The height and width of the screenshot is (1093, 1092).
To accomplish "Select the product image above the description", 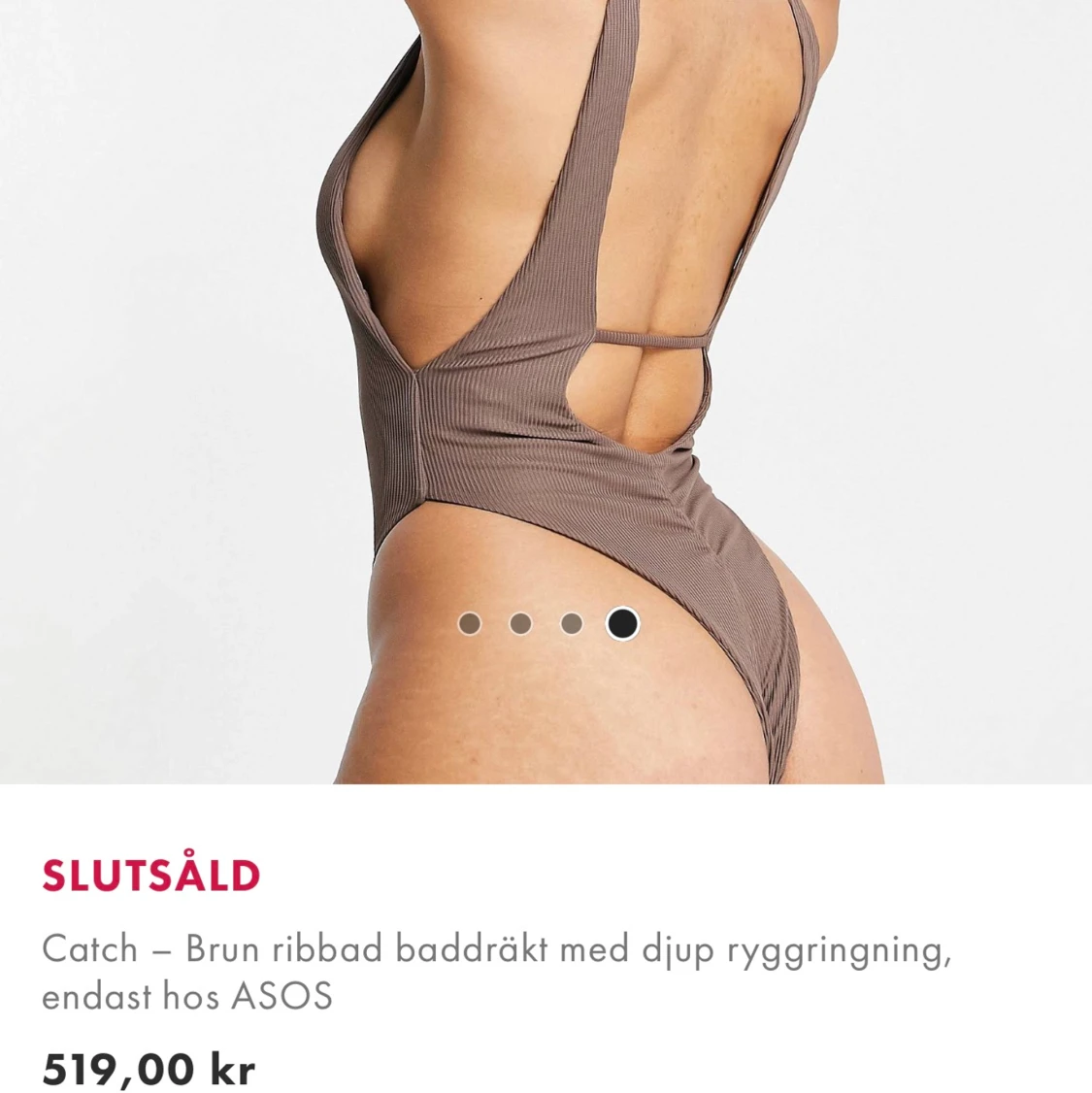I will point(544,388).
